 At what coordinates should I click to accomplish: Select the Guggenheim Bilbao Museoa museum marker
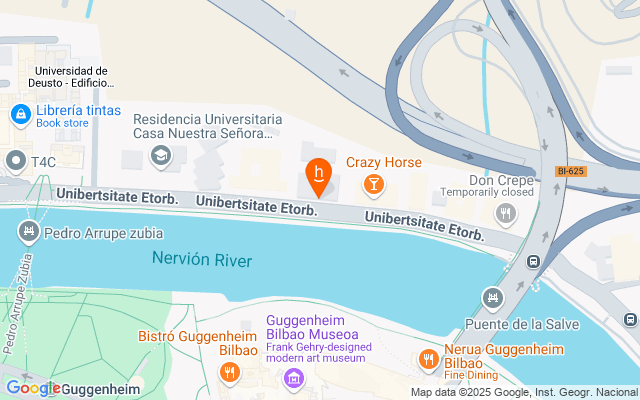coord(294,377)
